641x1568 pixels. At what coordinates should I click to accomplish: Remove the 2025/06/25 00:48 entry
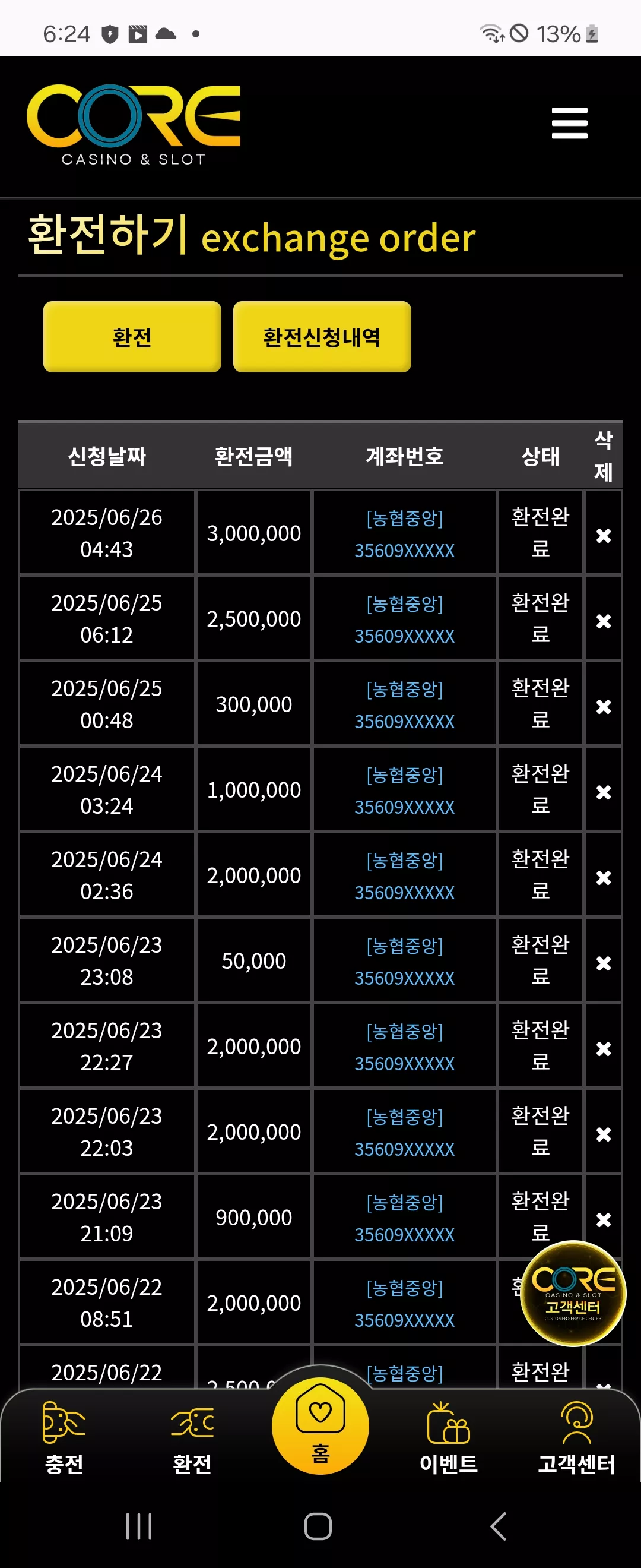click(603, 706)
